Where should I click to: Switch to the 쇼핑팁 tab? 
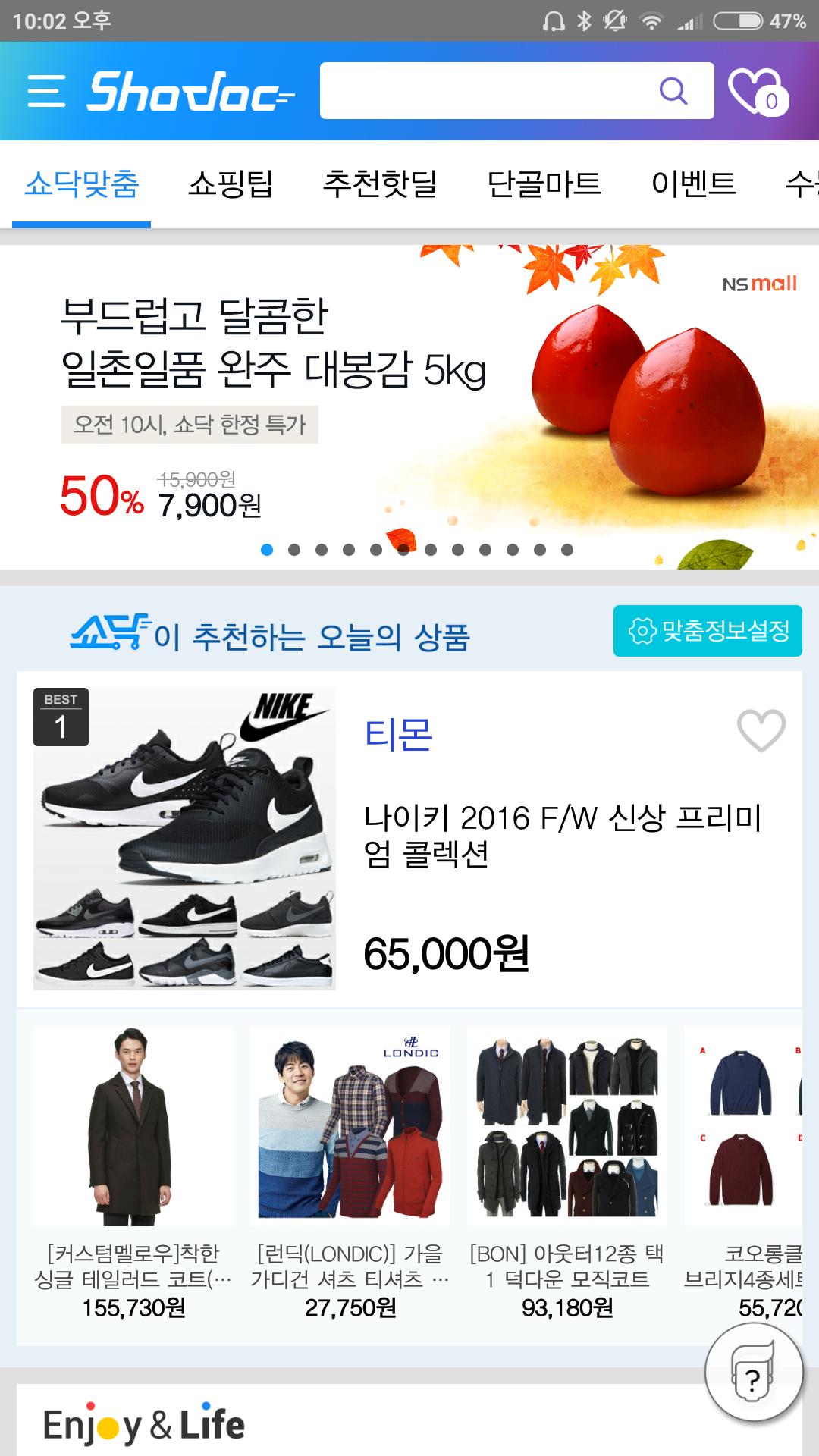coord(231,184)
